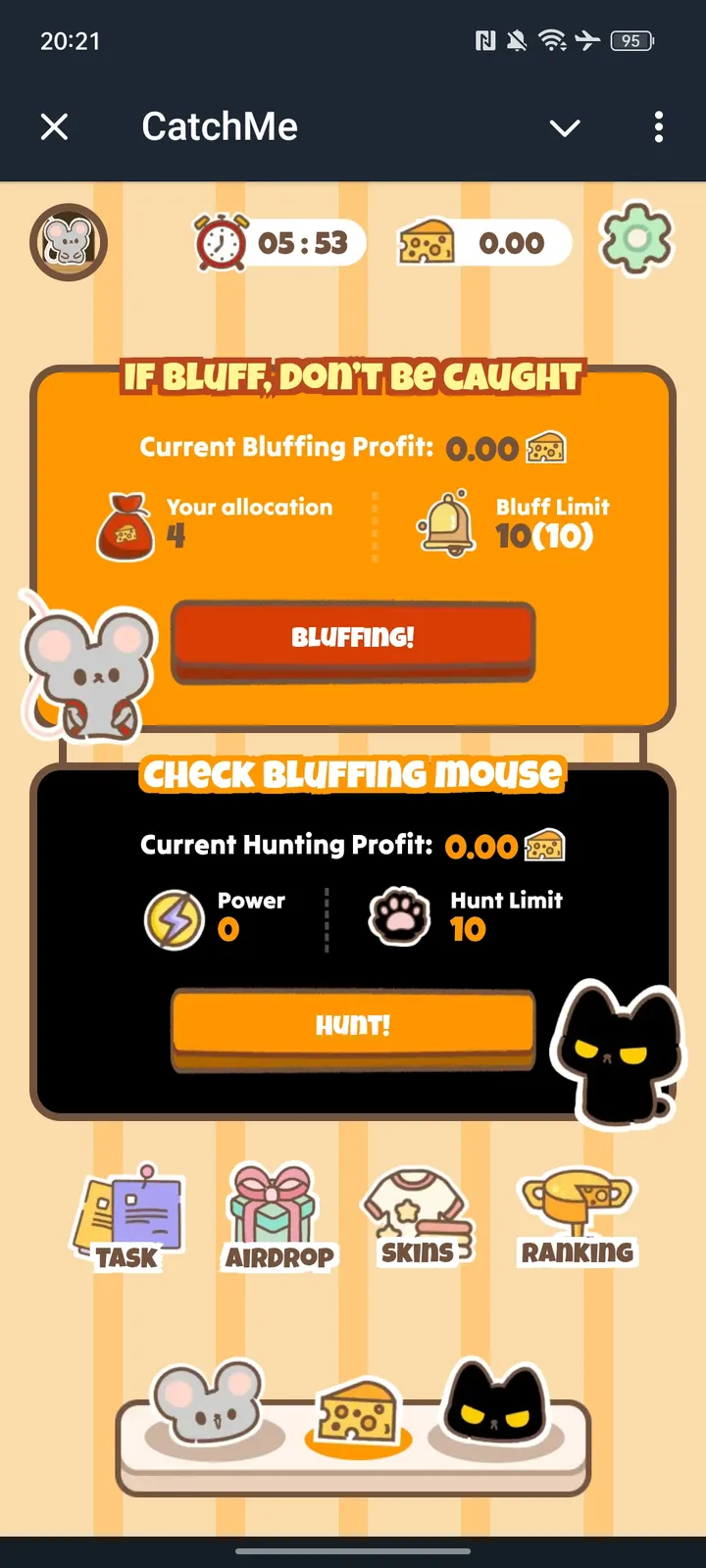
Task: Tap the cheese balance counter
Action: (482, 242)
